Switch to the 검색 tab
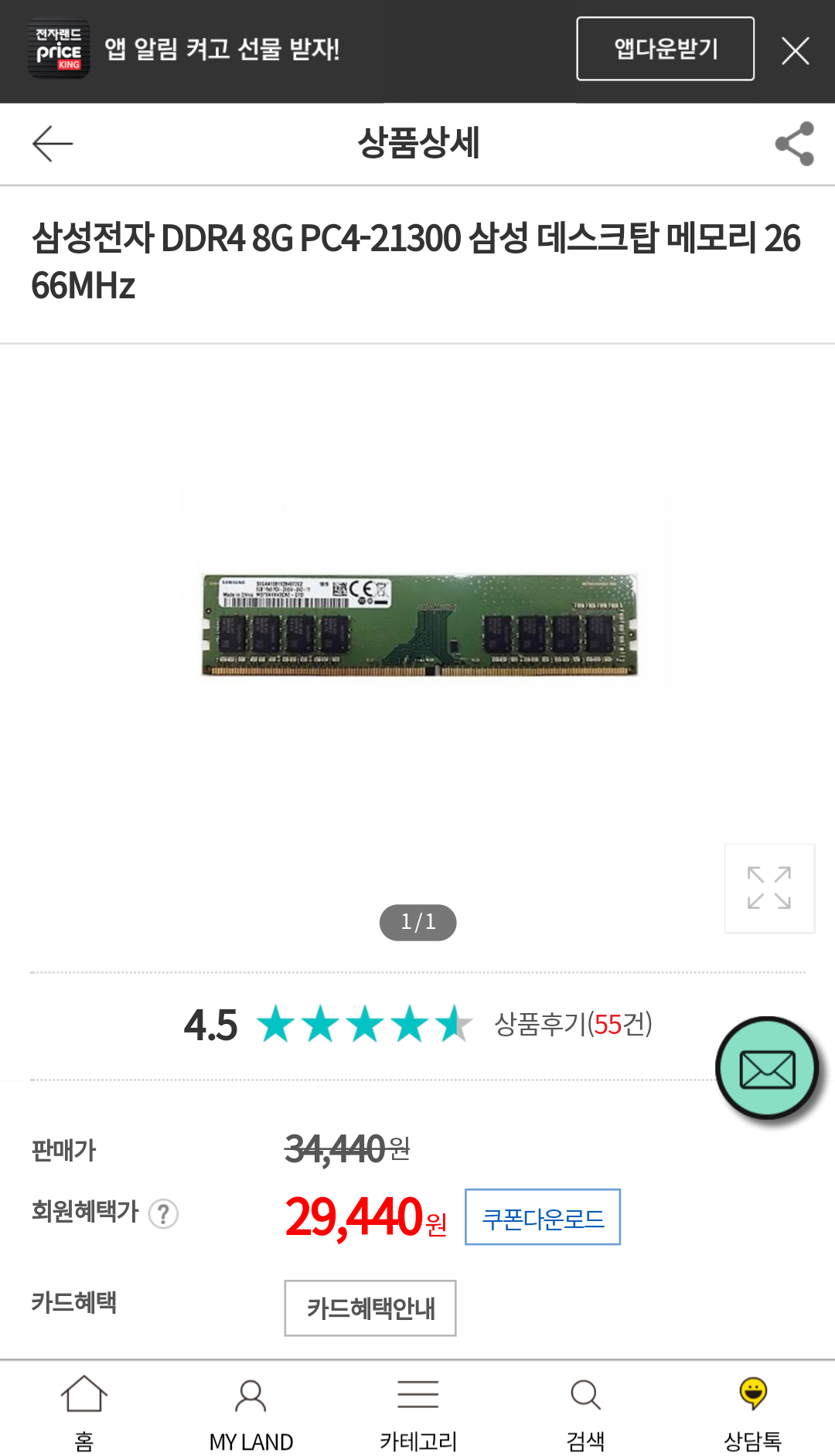Viewport: 835px width, 1456px height. tap(585, 1413)
